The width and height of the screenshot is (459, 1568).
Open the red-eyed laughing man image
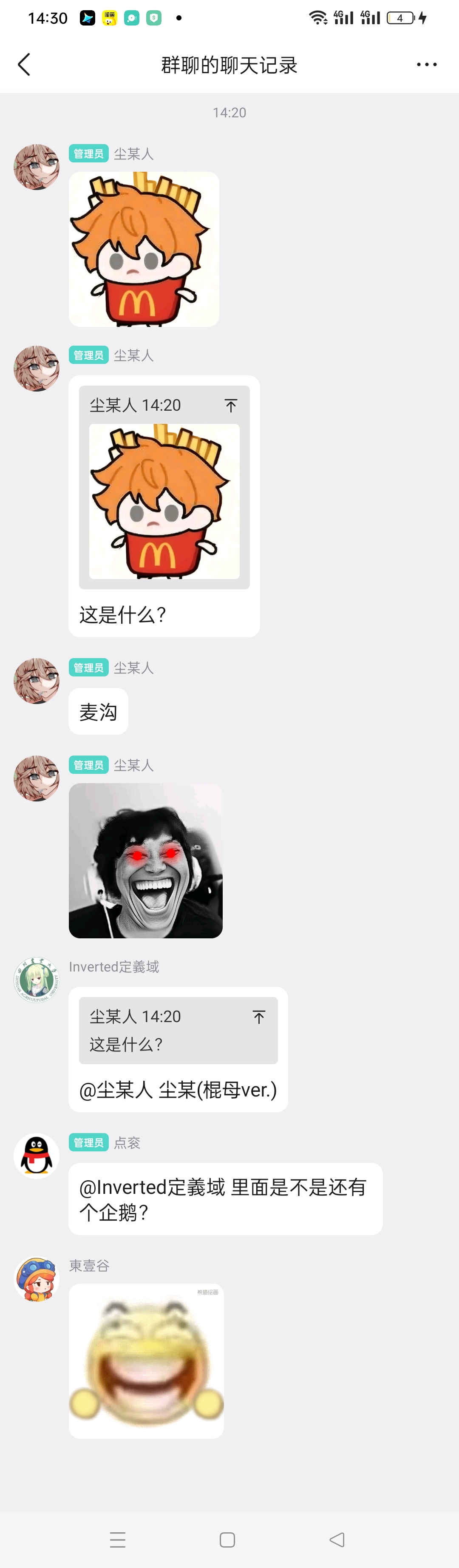tap(145, 860)
